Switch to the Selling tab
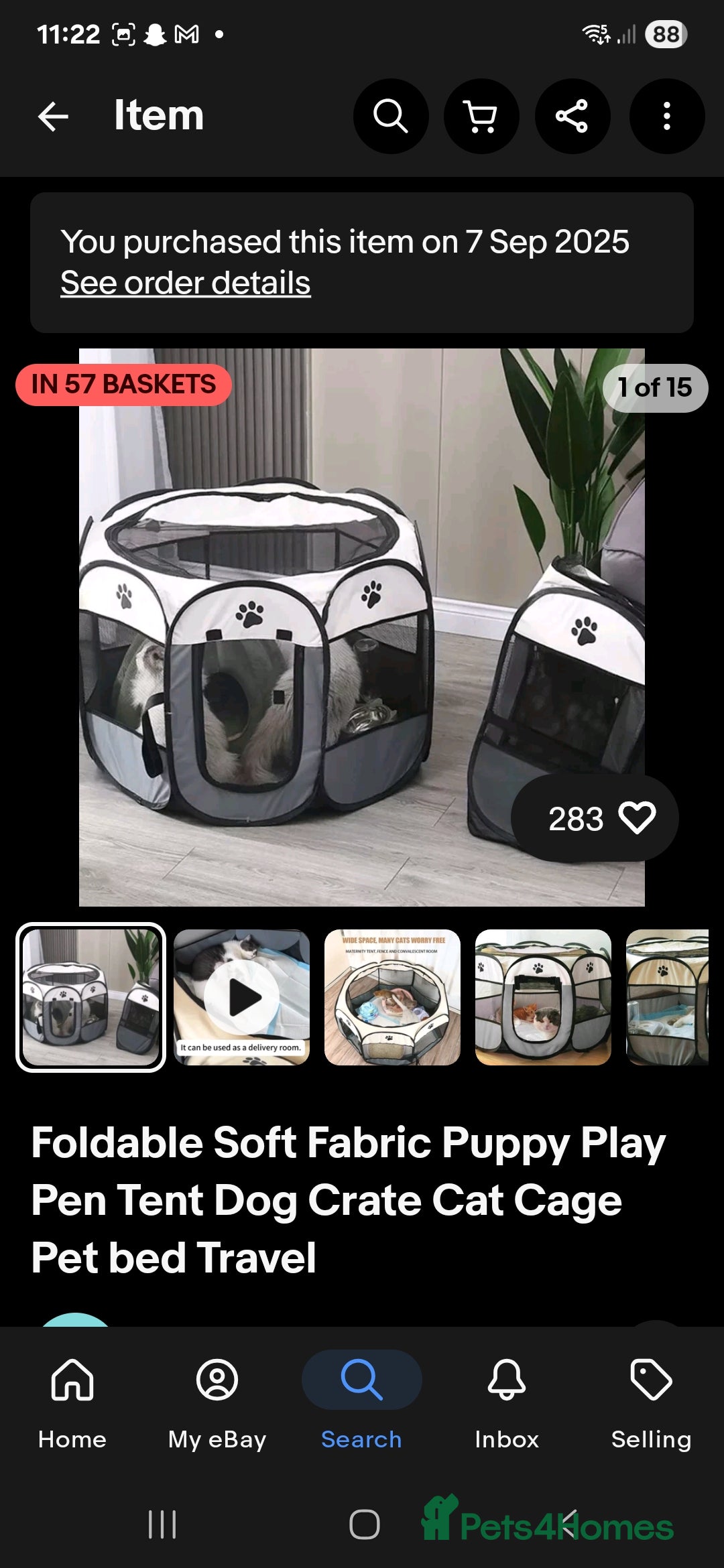Image resolution: width=724 pixels, height=1568 pixels. pos(651,1397)
